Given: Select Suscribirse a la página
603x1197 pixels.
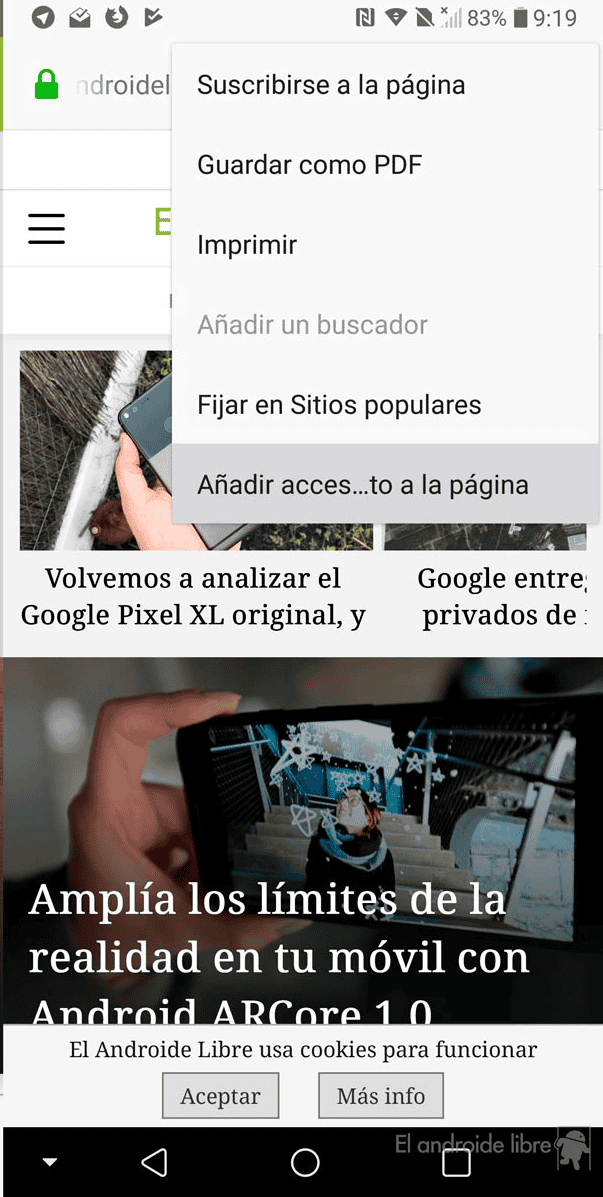Looking at the screenshot, I should click(331, 85).
